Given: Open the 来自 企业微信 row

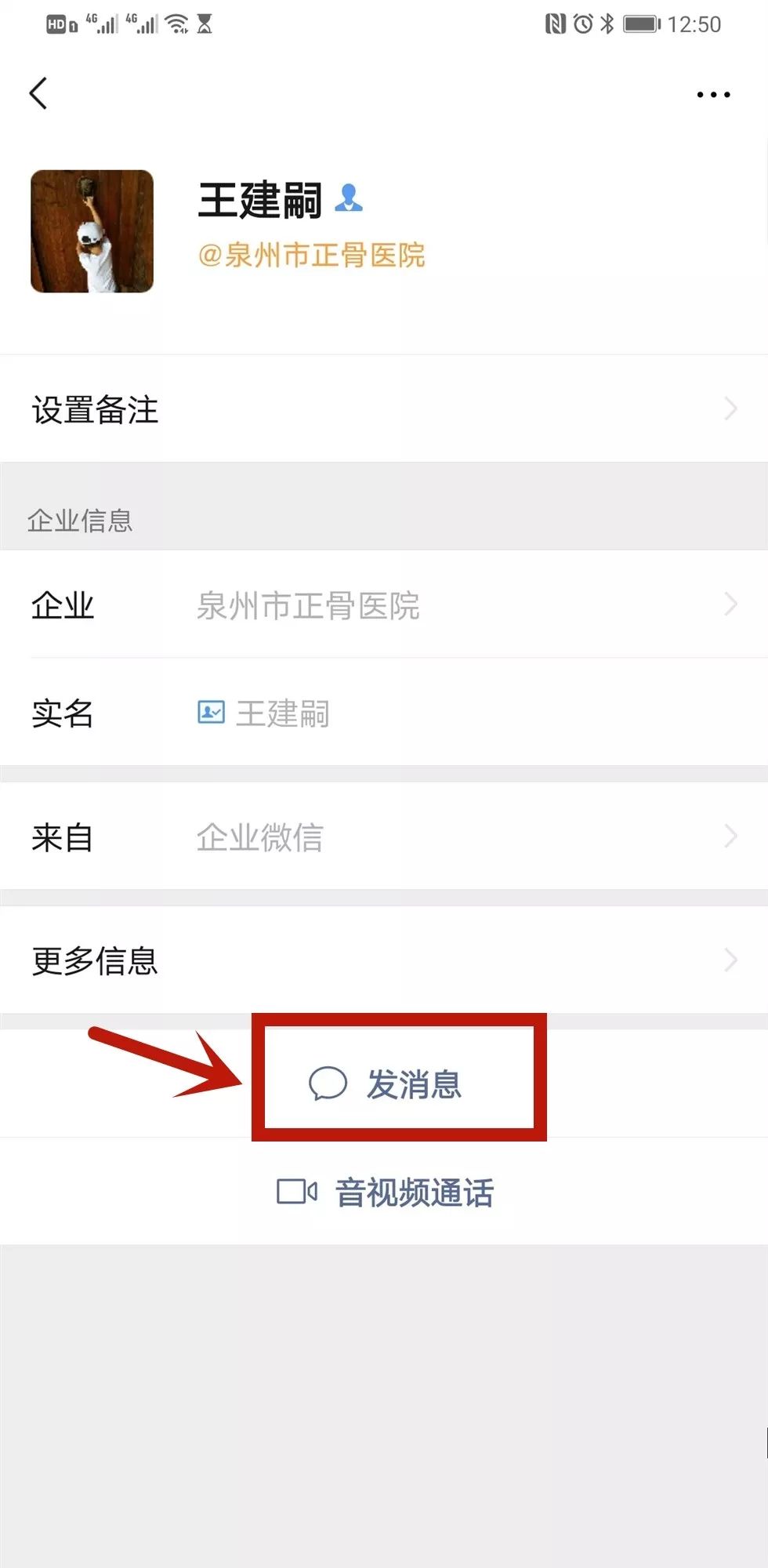Looking at the screenshot, I should point(384,837).
